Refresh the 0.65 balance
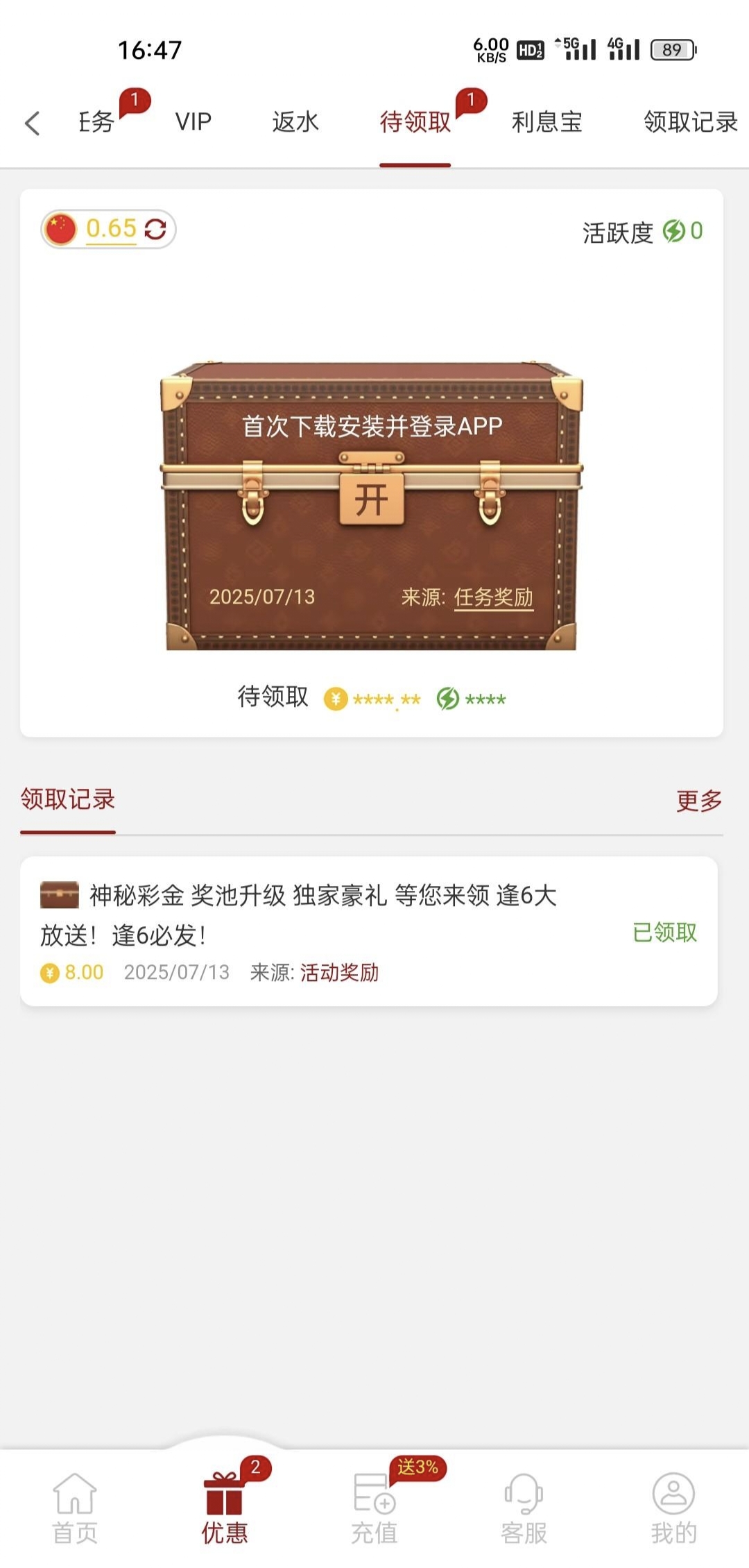749x1568 pixels. coord(155,229)
